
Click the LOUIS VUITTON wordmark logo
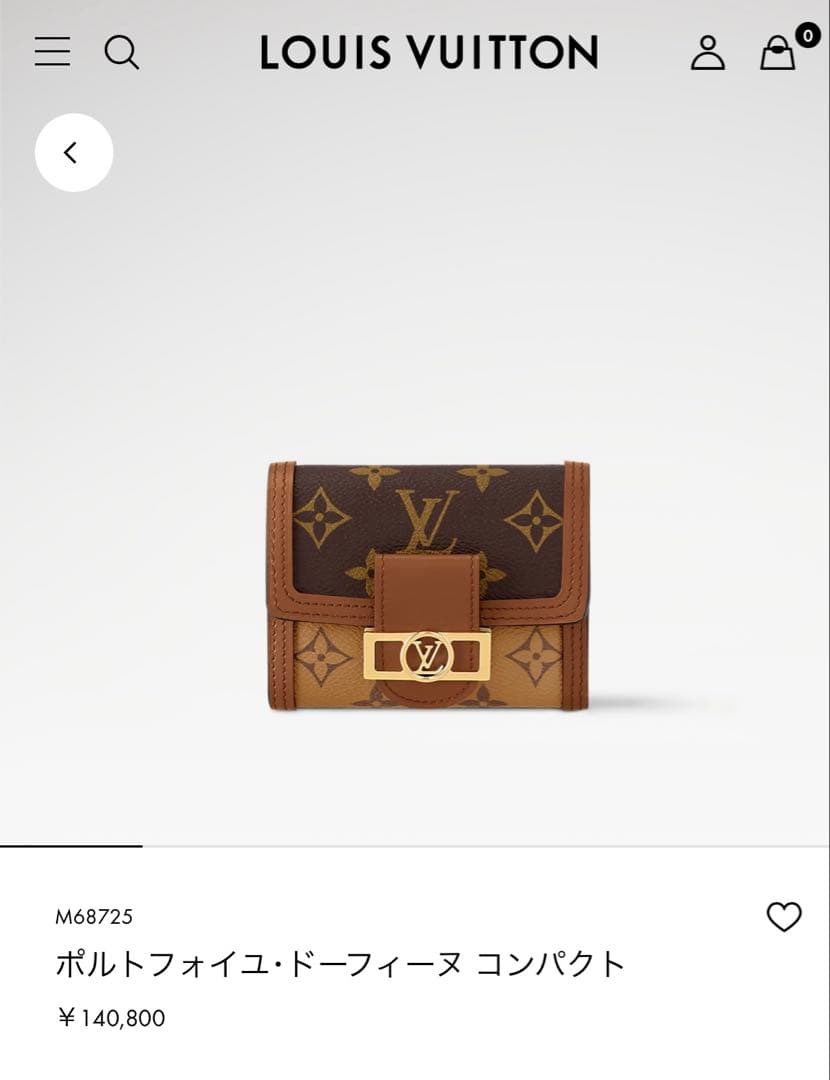tap(428, 53)
